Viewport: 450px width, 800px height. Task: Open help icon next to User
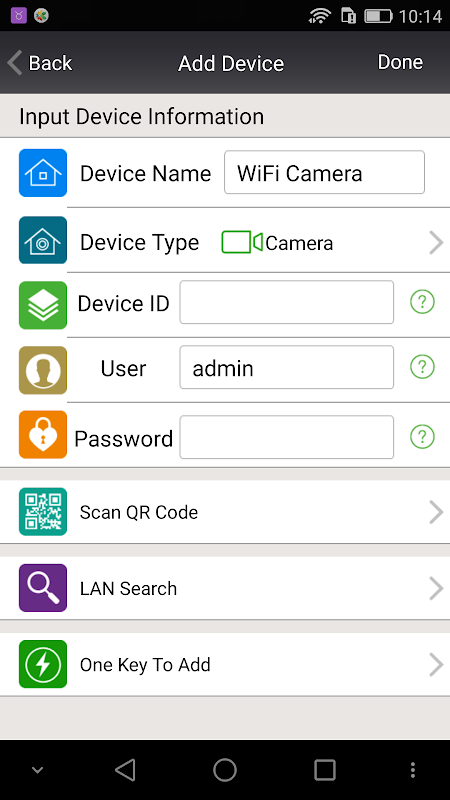(x=422, y=367)
